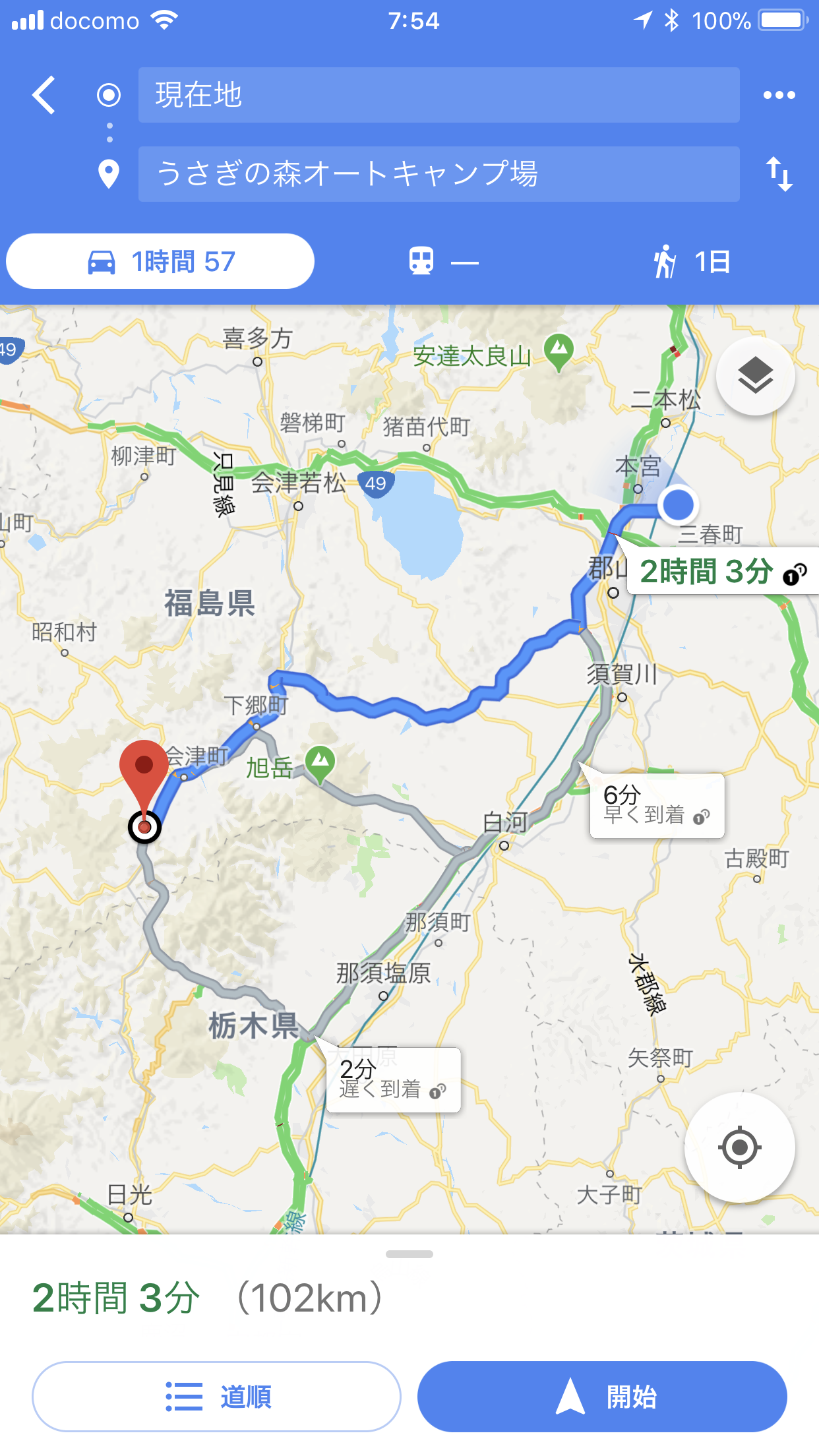Swap the origin and destination

[779, 174]
